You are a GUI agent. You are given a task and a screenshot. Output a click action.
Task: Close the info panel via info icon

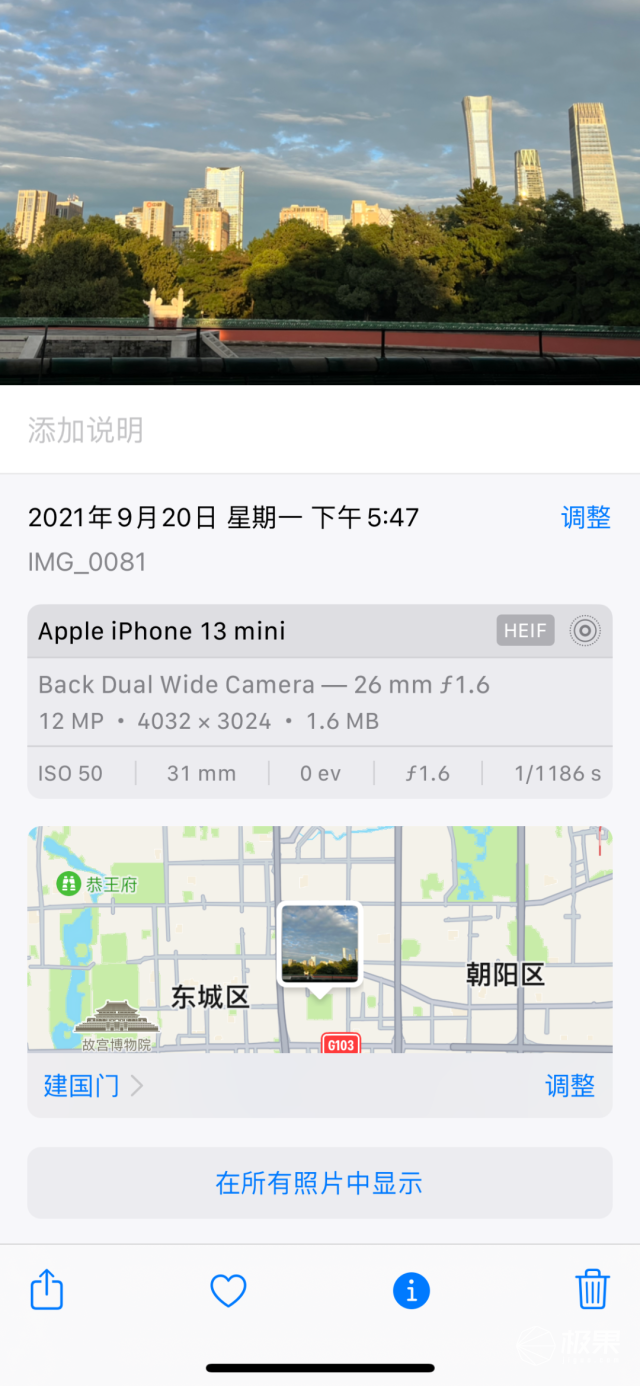(411, 1291)
